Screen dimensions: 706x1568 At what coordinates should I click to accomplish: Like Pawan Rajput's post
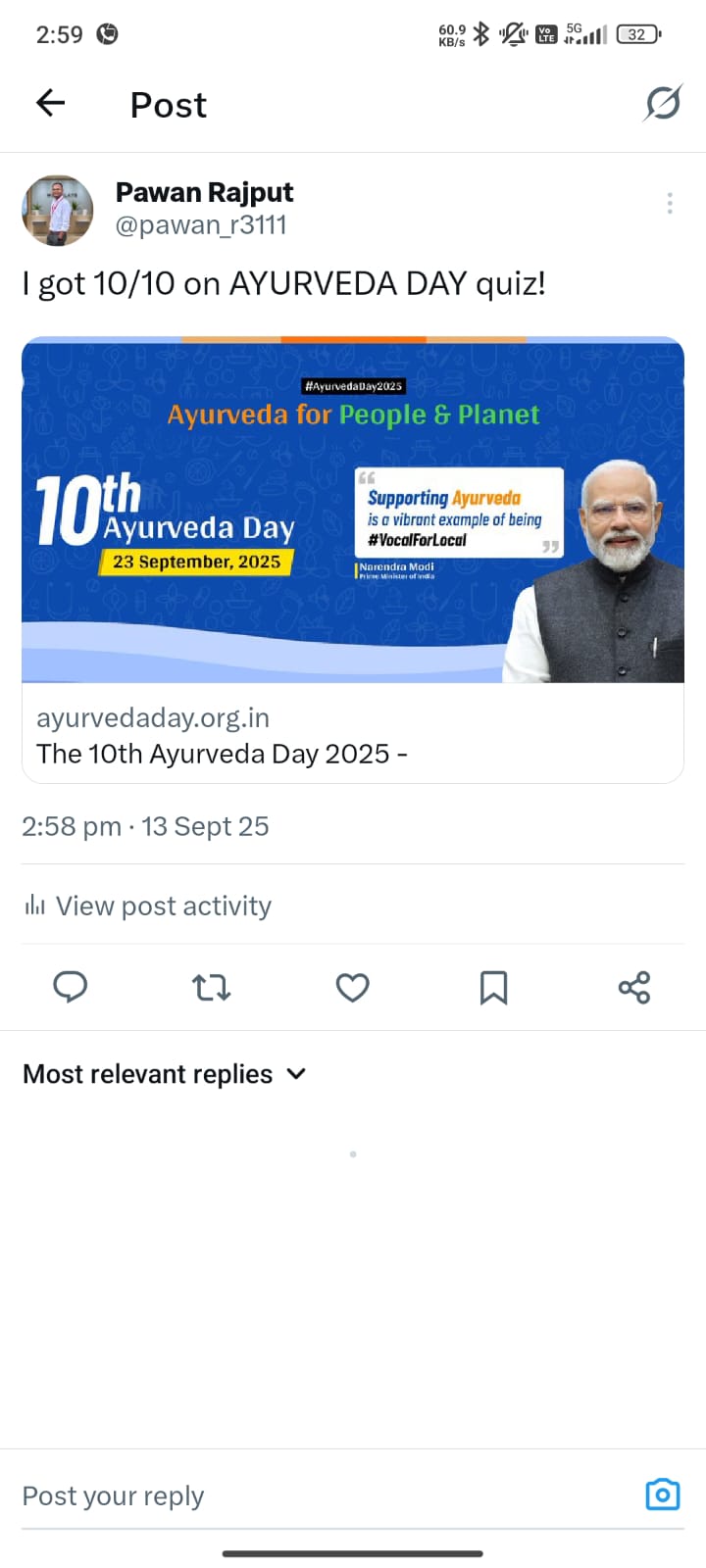(x=352, y=987)
